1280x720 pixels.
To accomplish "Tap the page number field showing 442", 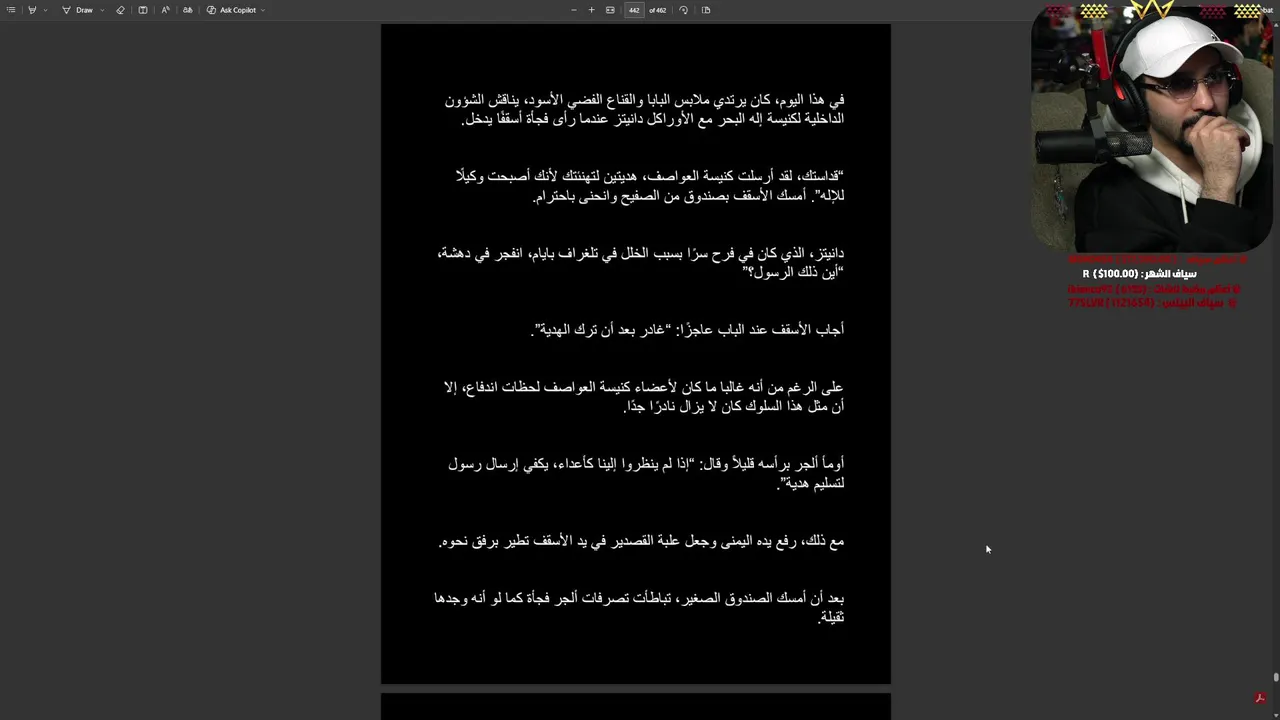I will [634, 10].
